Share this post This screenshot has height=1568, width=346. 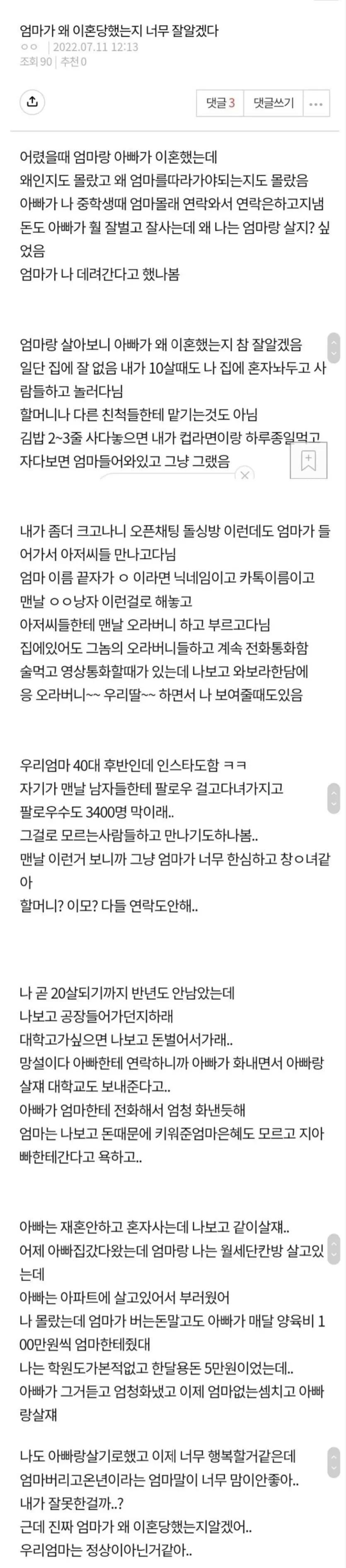coord(33,102)
